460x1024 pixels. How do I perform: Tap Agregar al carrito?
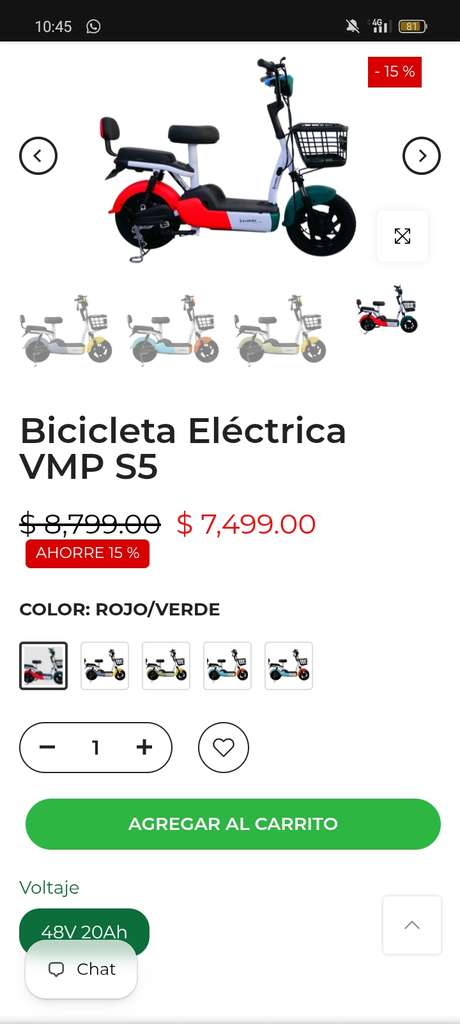point(233,824)
